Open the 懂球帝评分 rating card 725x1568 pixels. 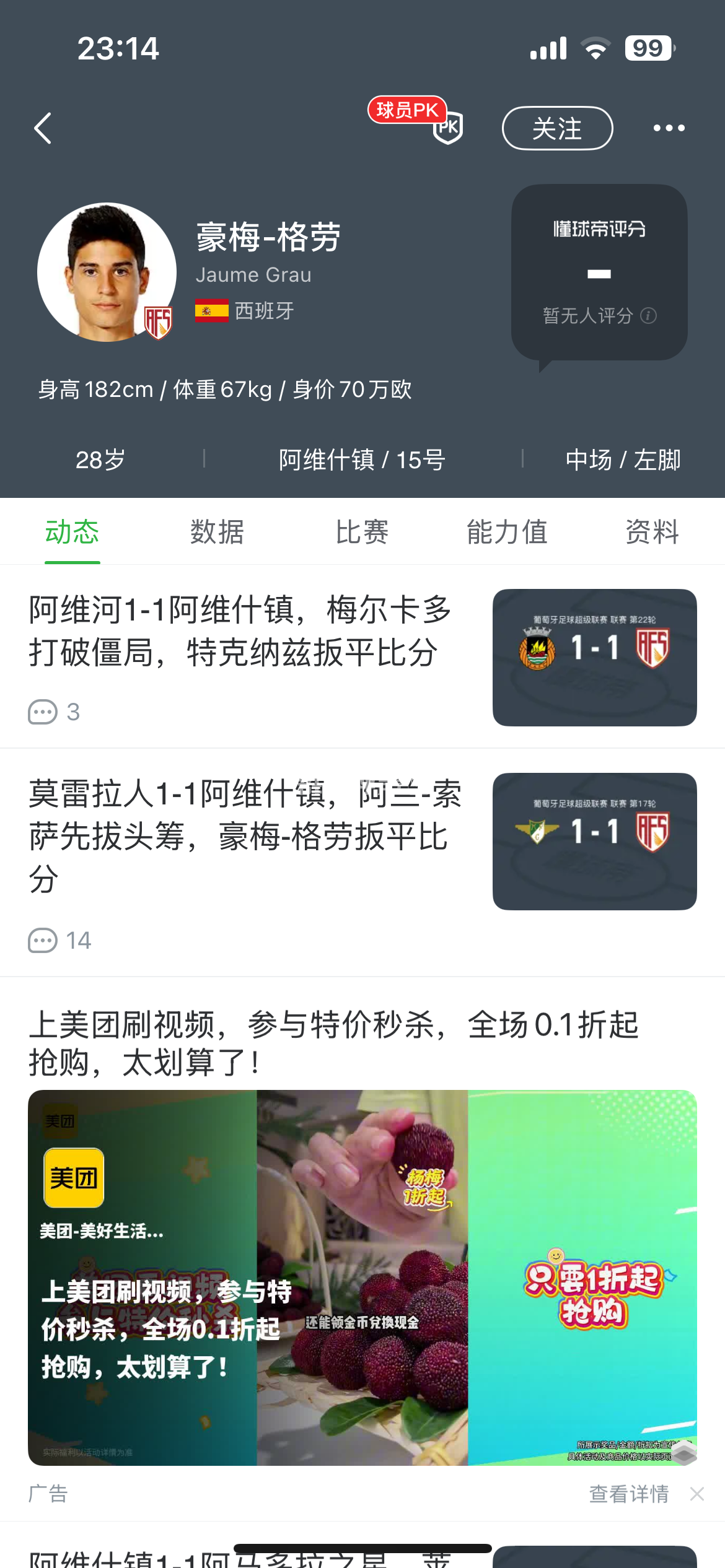pos(599,271)
